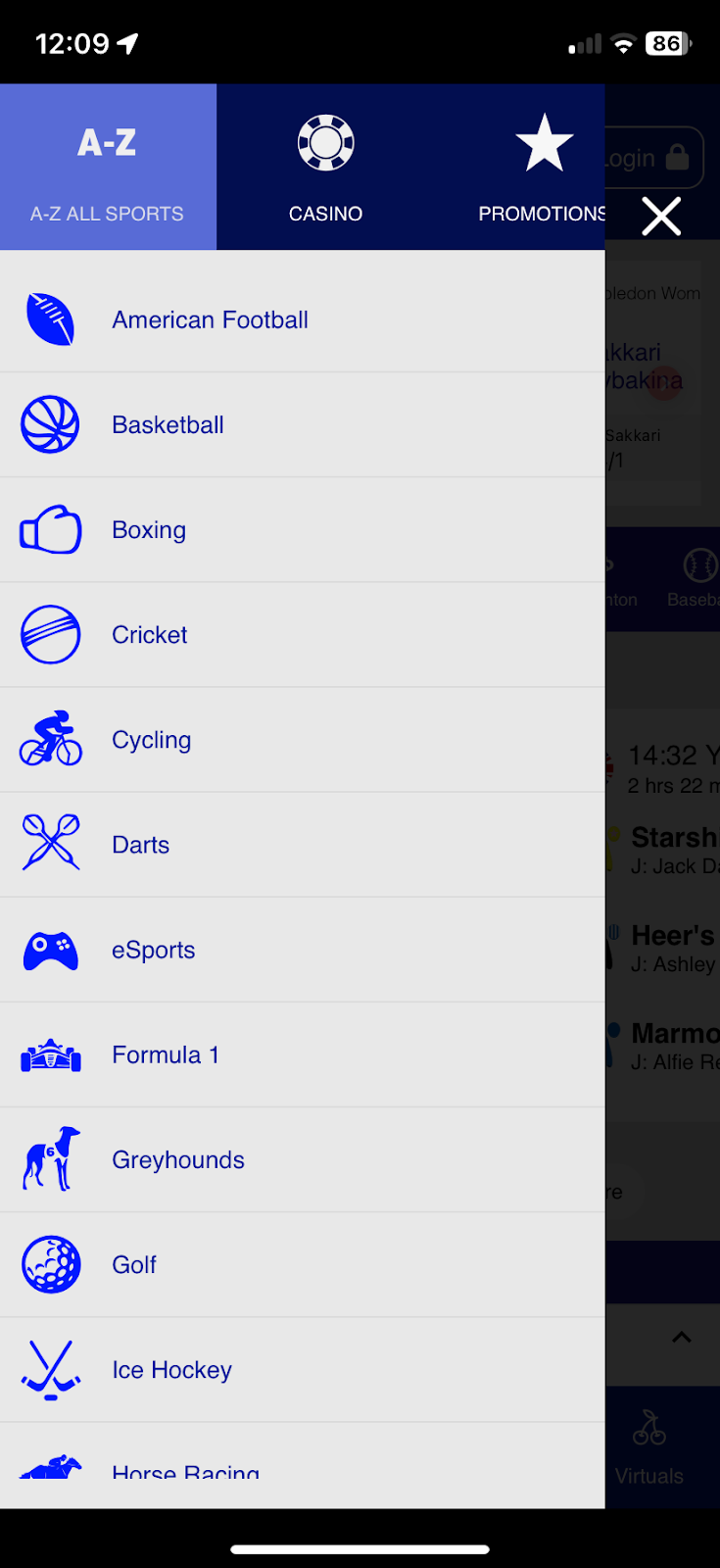
Task: Select Golf from the sports list
Action: point(134,1264)
